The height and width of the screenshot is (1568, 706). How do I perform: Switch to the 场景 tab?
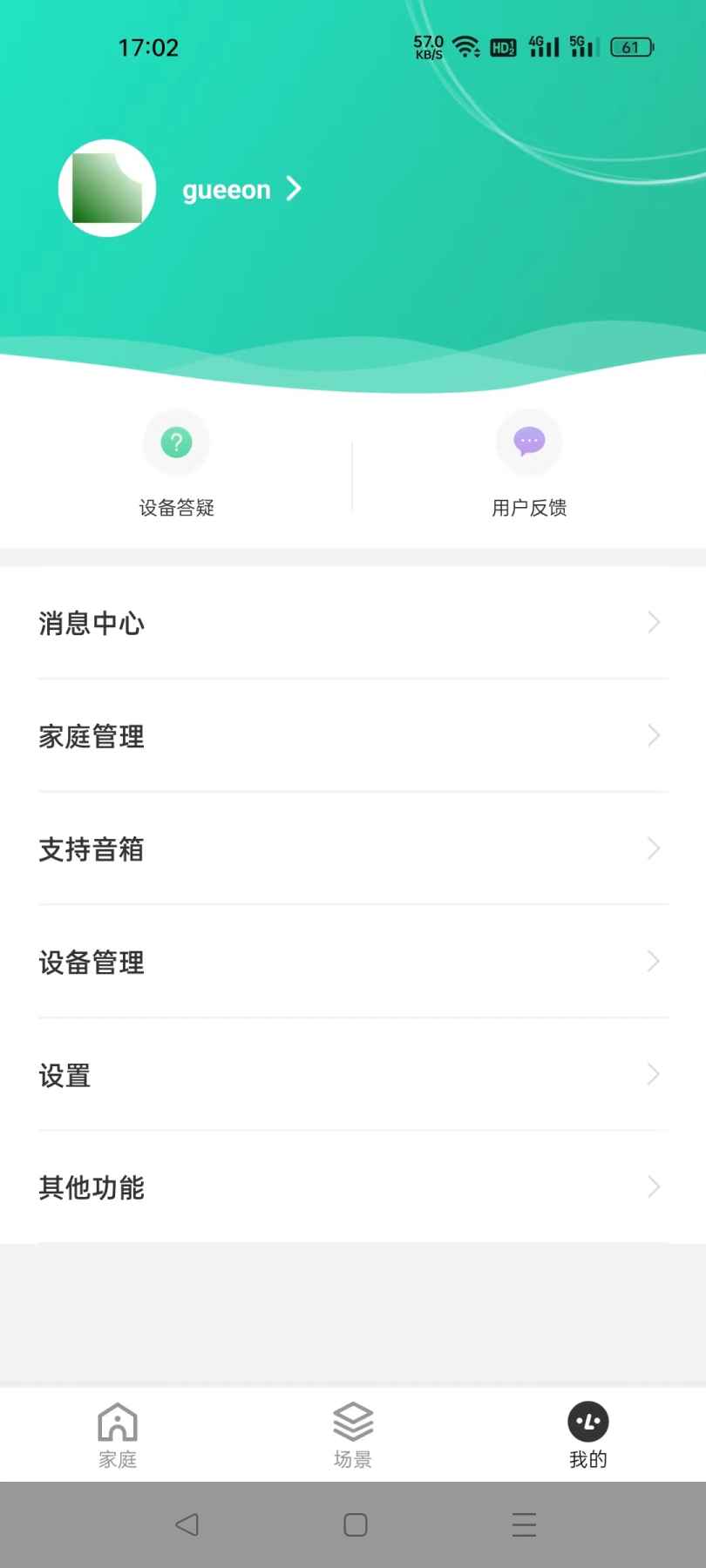[x=353, y=1435]
